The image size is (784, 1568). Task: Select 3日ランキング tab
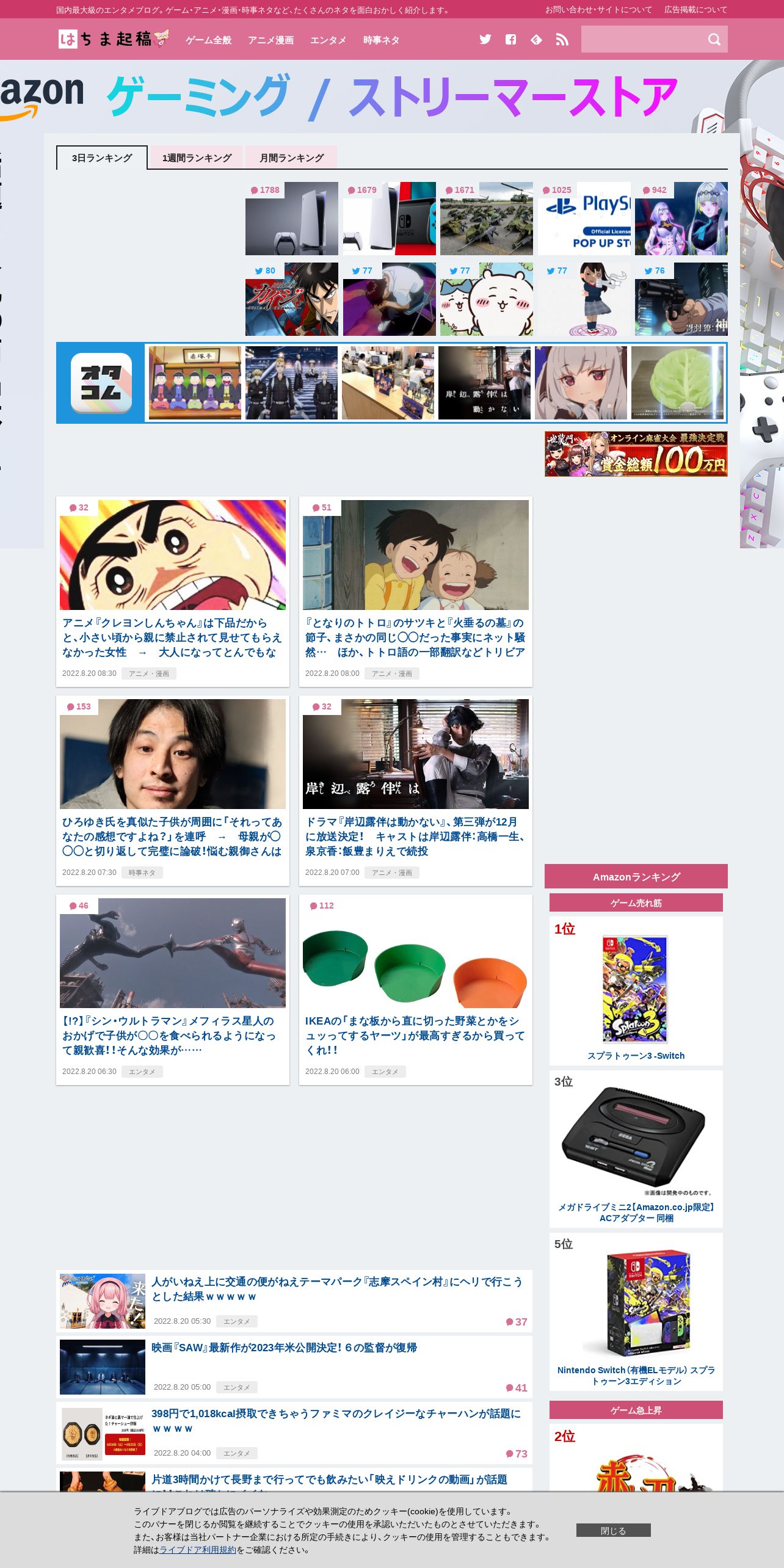pos(102,158)
